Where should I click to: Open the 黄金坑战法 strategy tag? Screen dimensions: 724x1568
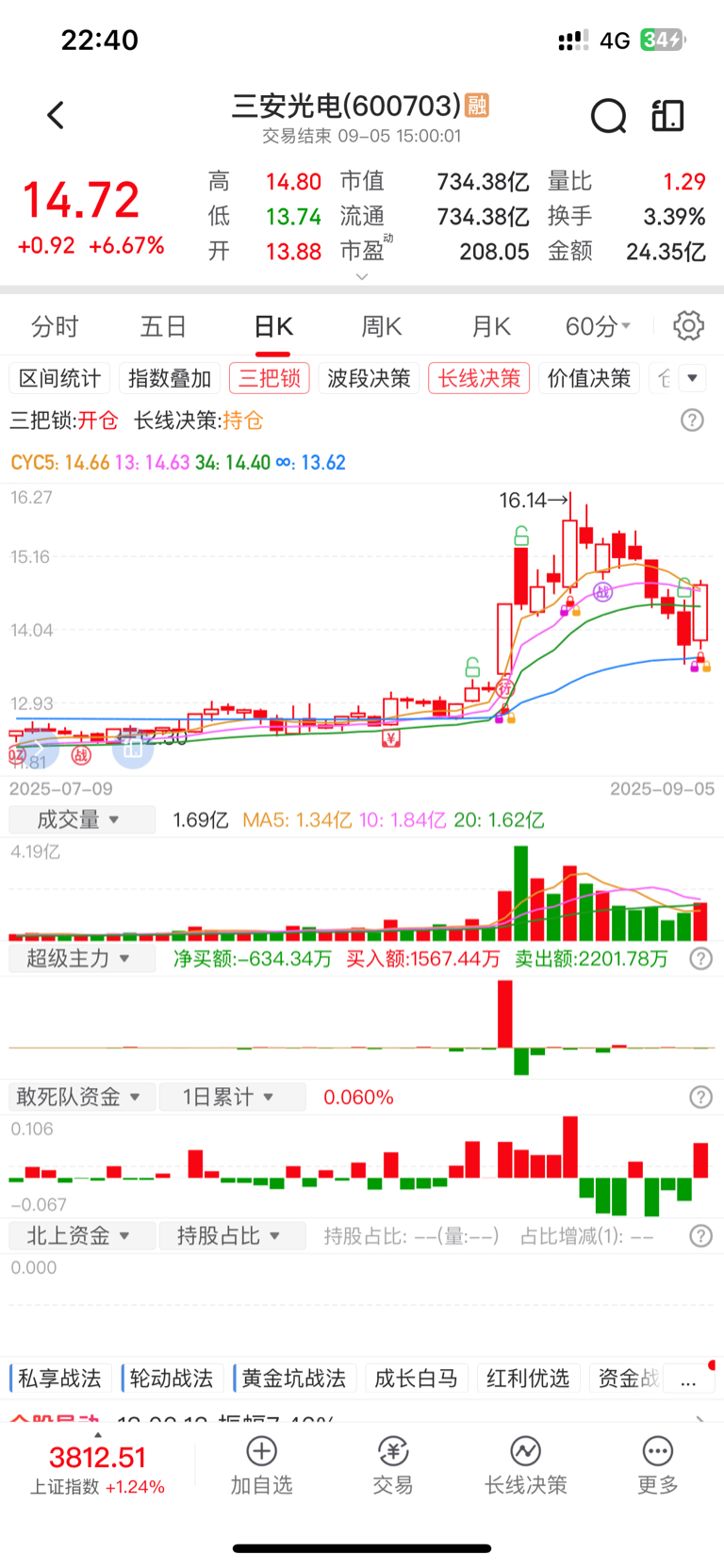tap(292, 1378)
